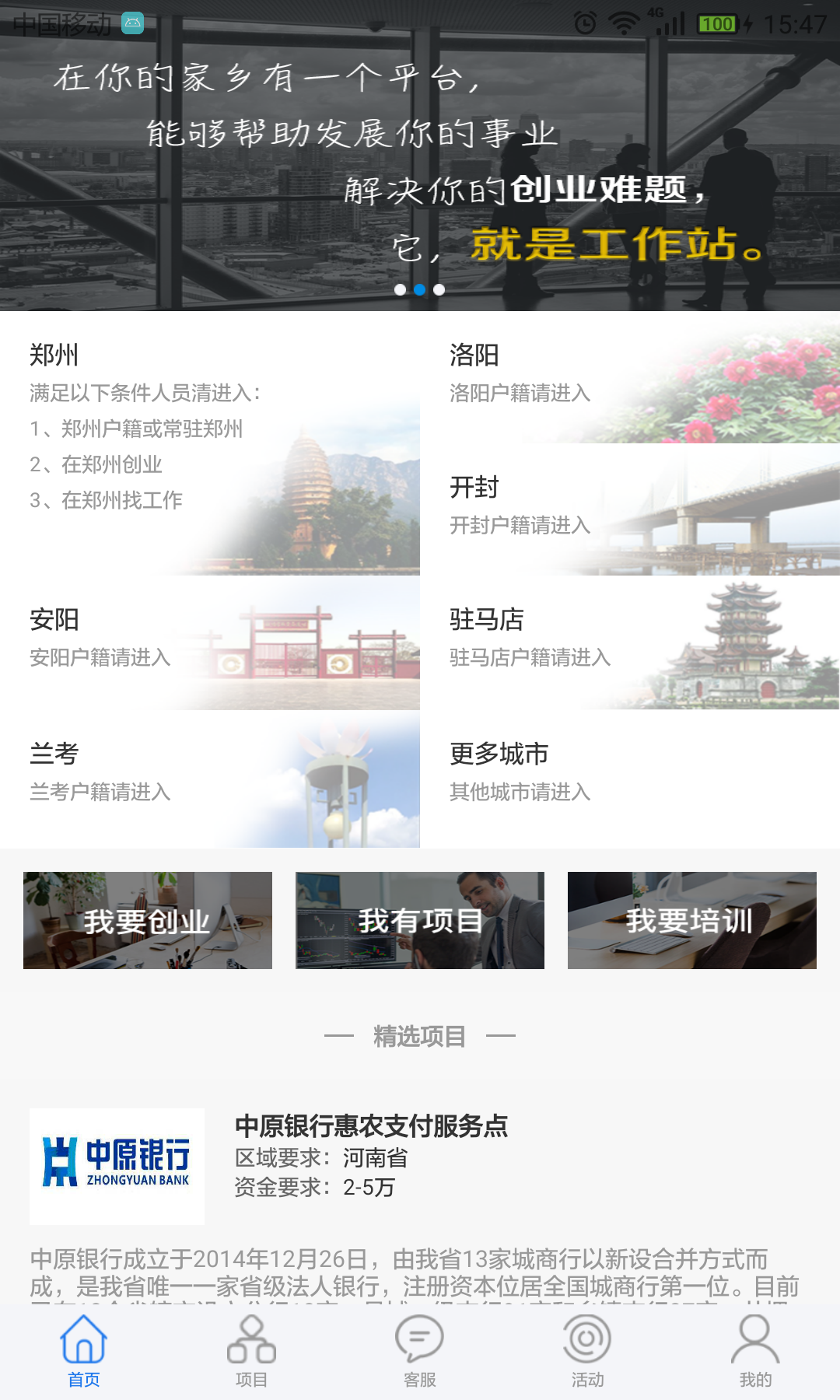Viewport: 840px width, 1400px height.
Task: Switch to the 项目 tab
Action: pos(252,1351)
